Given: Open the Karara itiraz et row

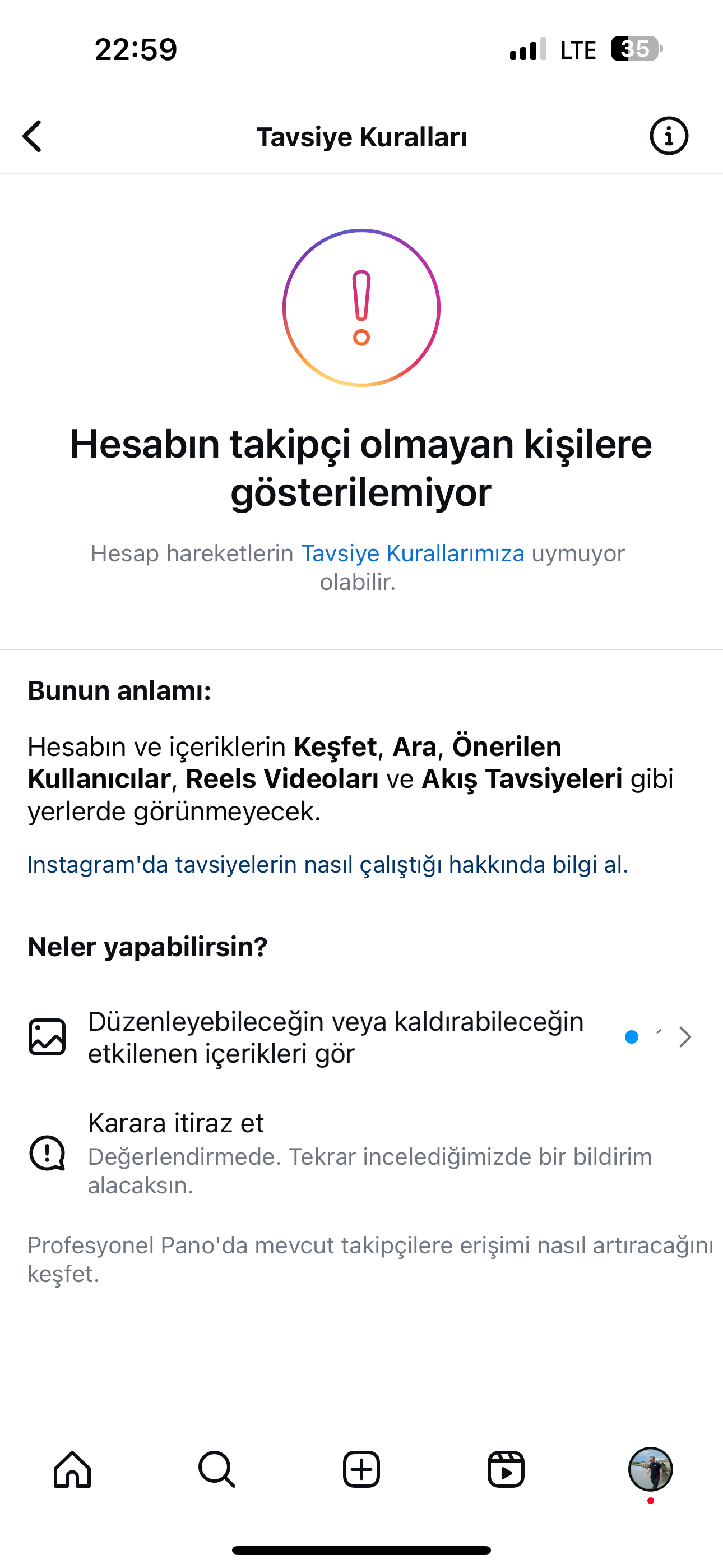Looking at the screenshot, I should coord(361,1153).
